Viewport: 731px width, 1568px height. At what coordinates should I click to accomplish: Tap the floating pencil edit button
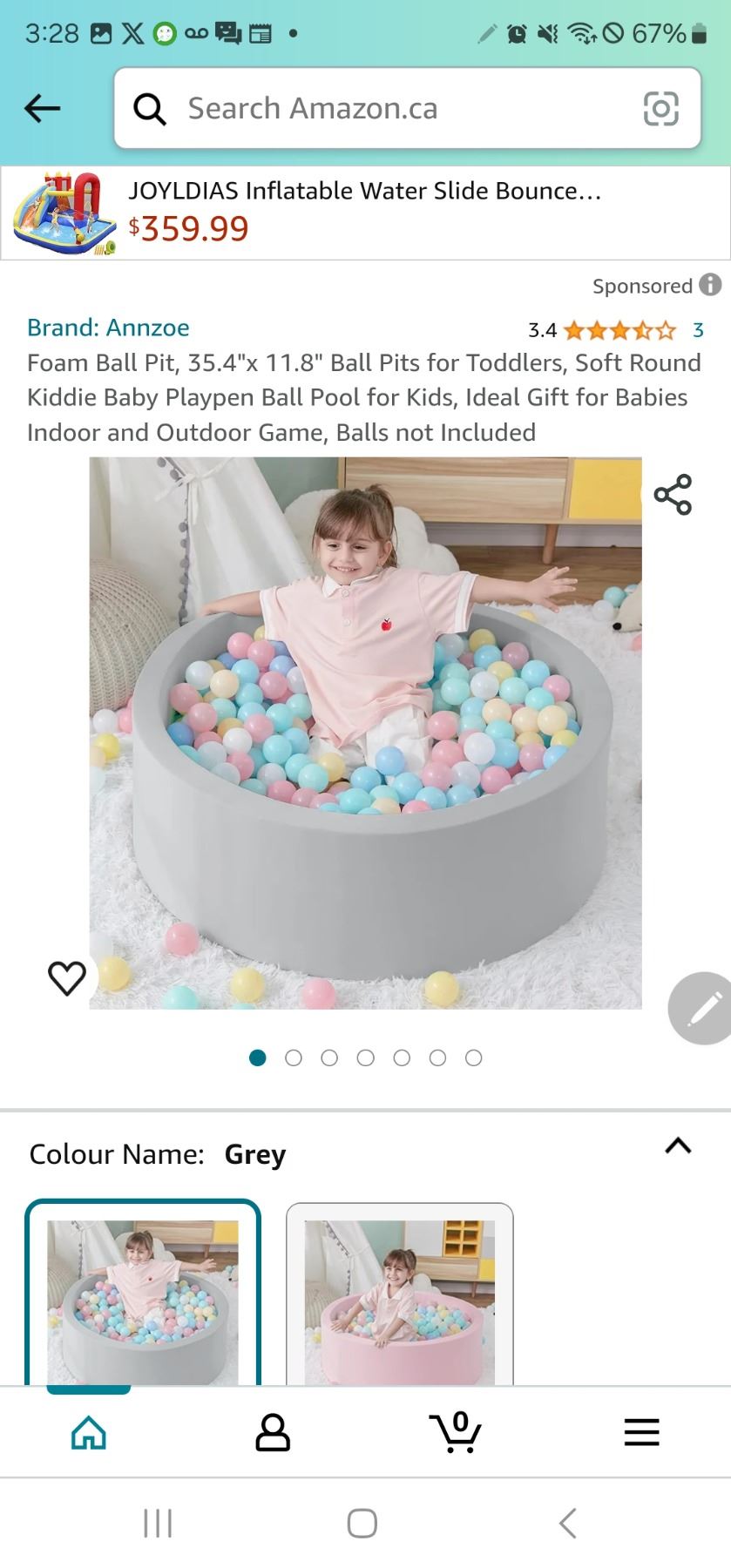702,1008
